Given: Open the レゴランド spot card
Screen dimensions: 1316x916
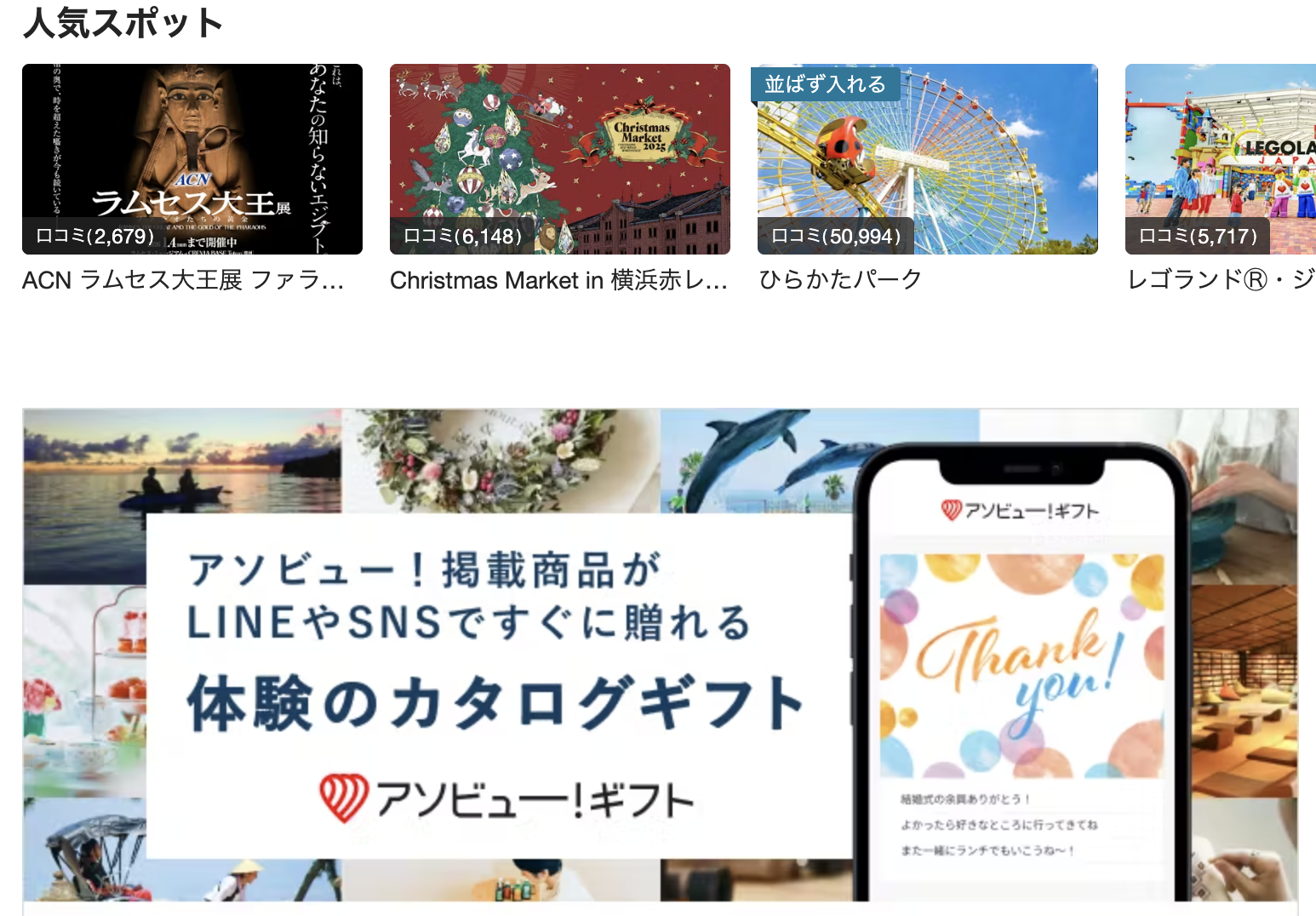Looking at the screenshot, I should (x=1220, y=159).
